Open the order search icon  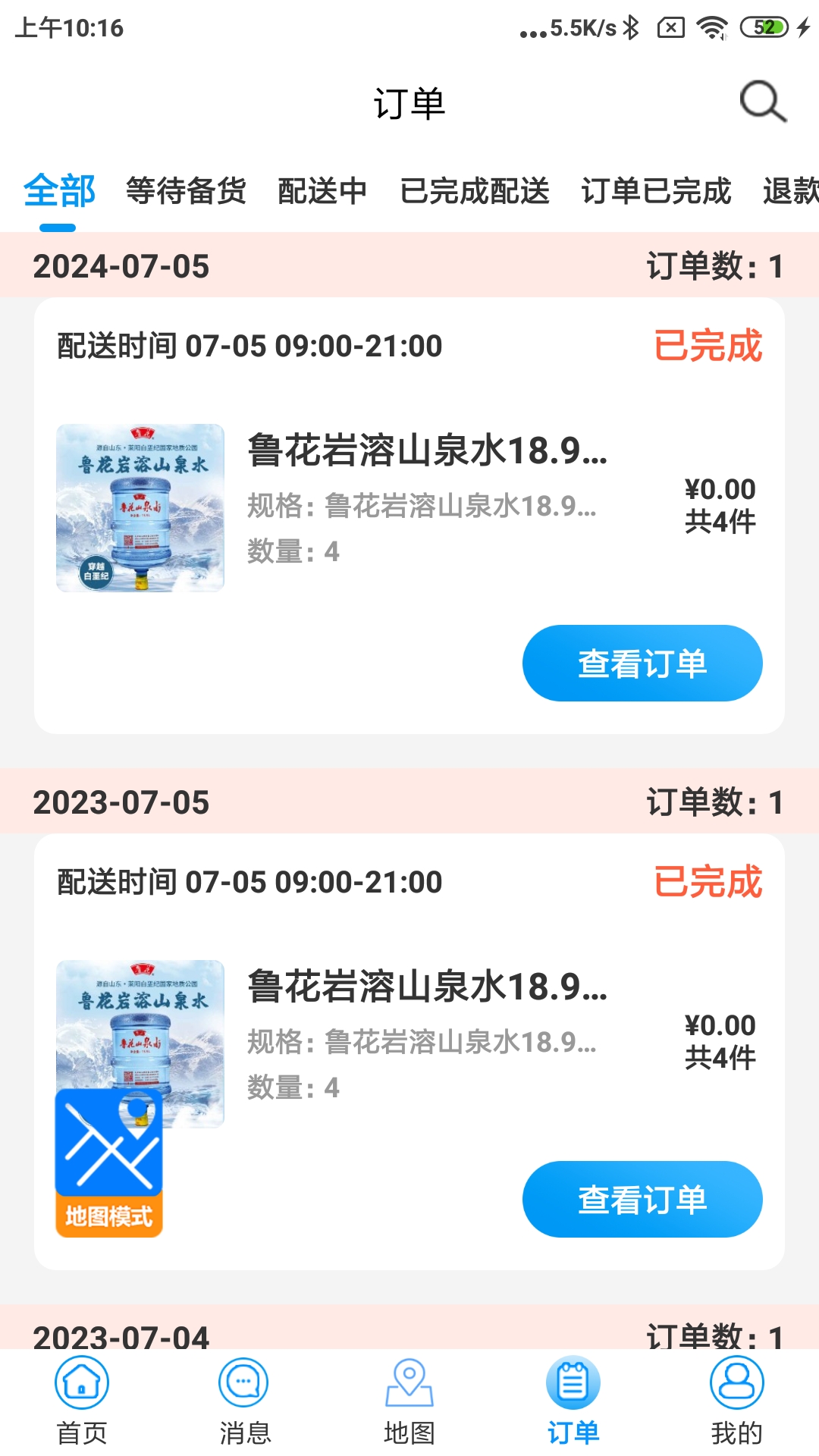tap(763, 102)
